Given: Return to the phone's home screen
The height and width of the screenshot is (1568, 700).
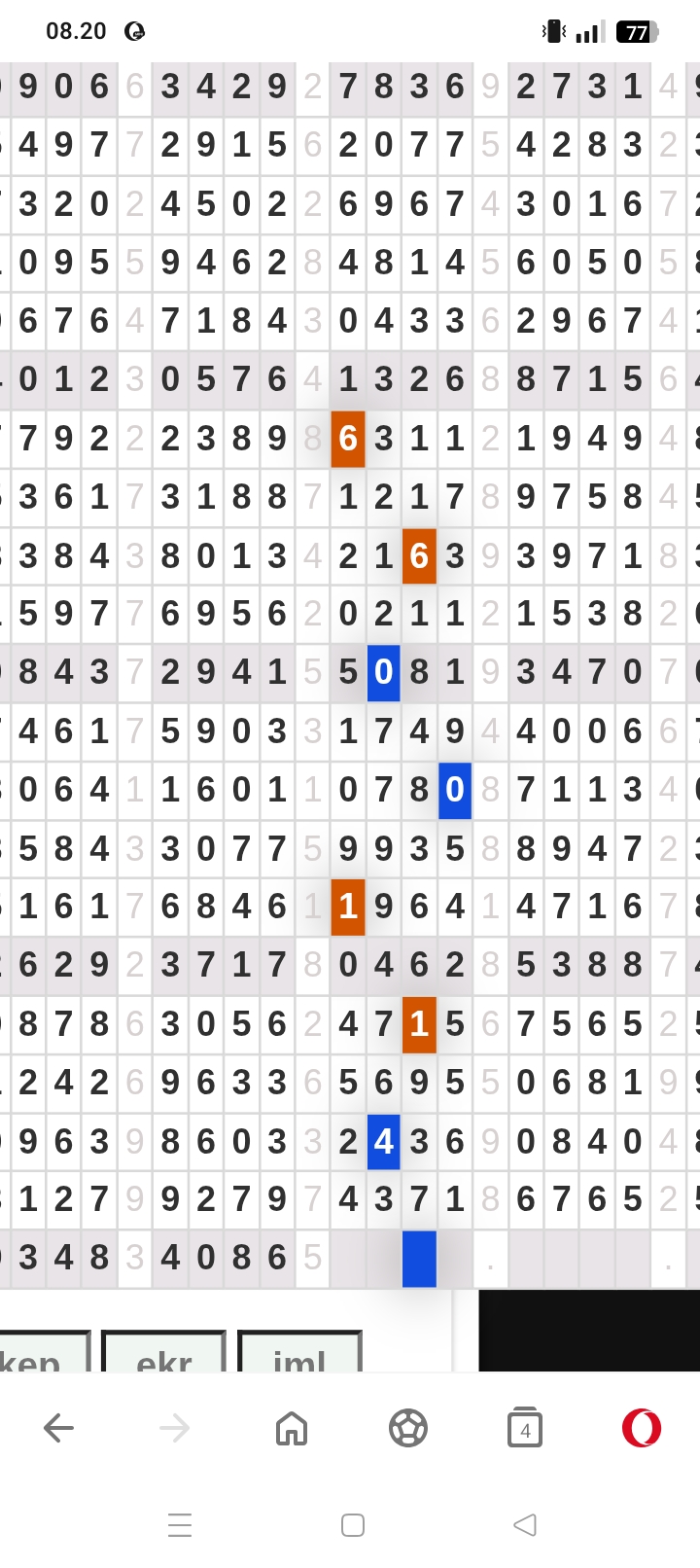Looking at the screenshot, I should 353,1524.
